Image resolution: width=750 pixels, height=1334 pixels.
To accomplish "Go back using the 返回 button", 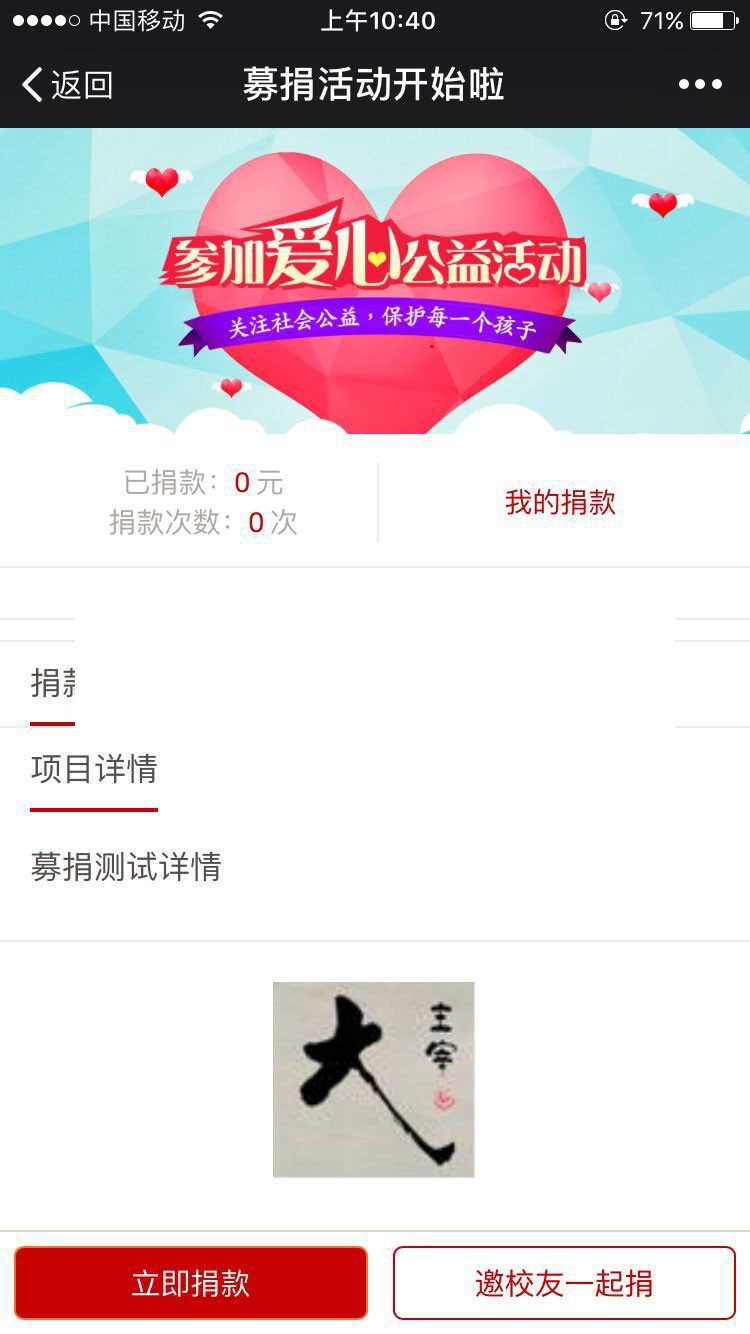I will point(67,85).
